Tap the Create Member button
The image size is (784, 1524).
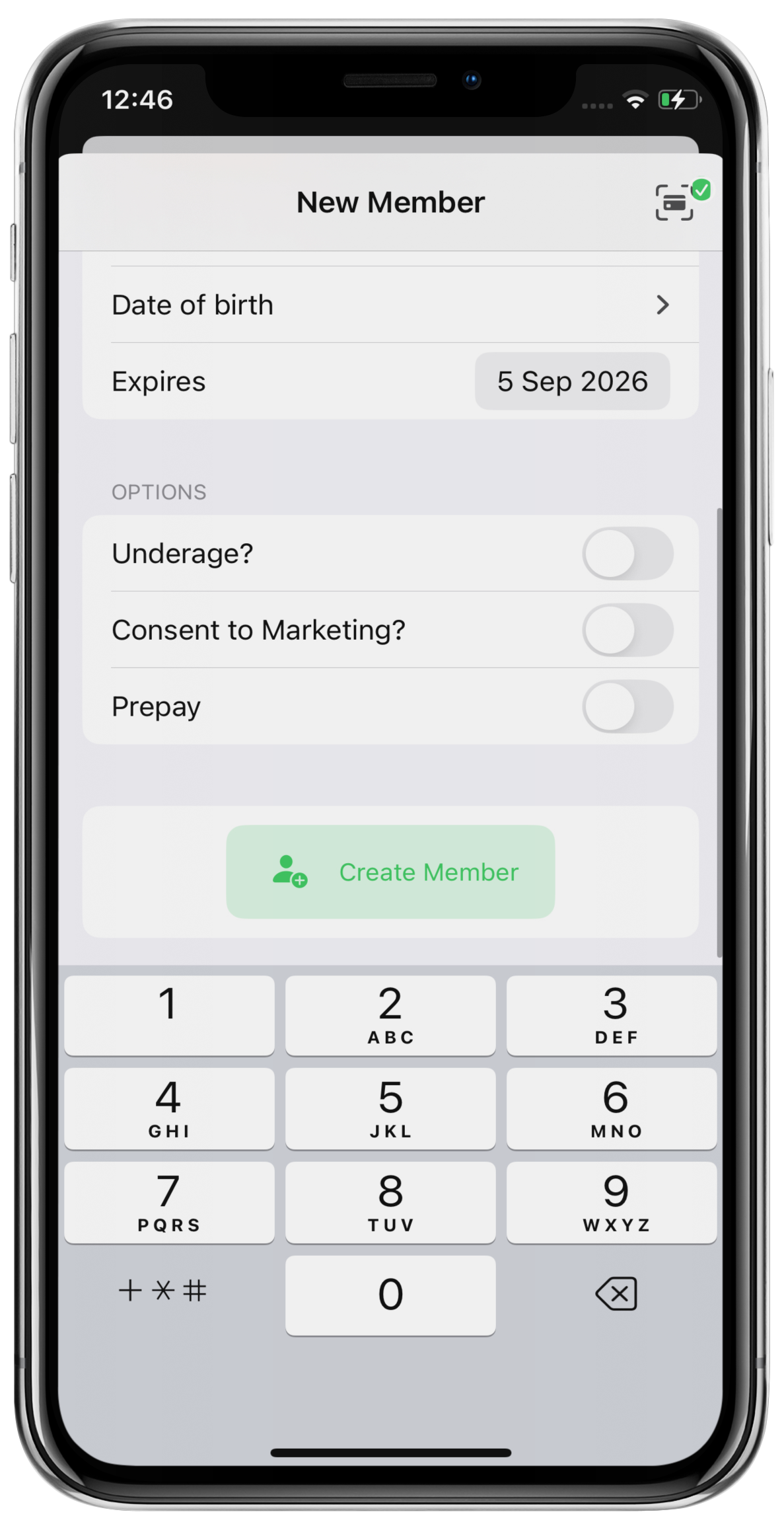click(x=390, y=872)
